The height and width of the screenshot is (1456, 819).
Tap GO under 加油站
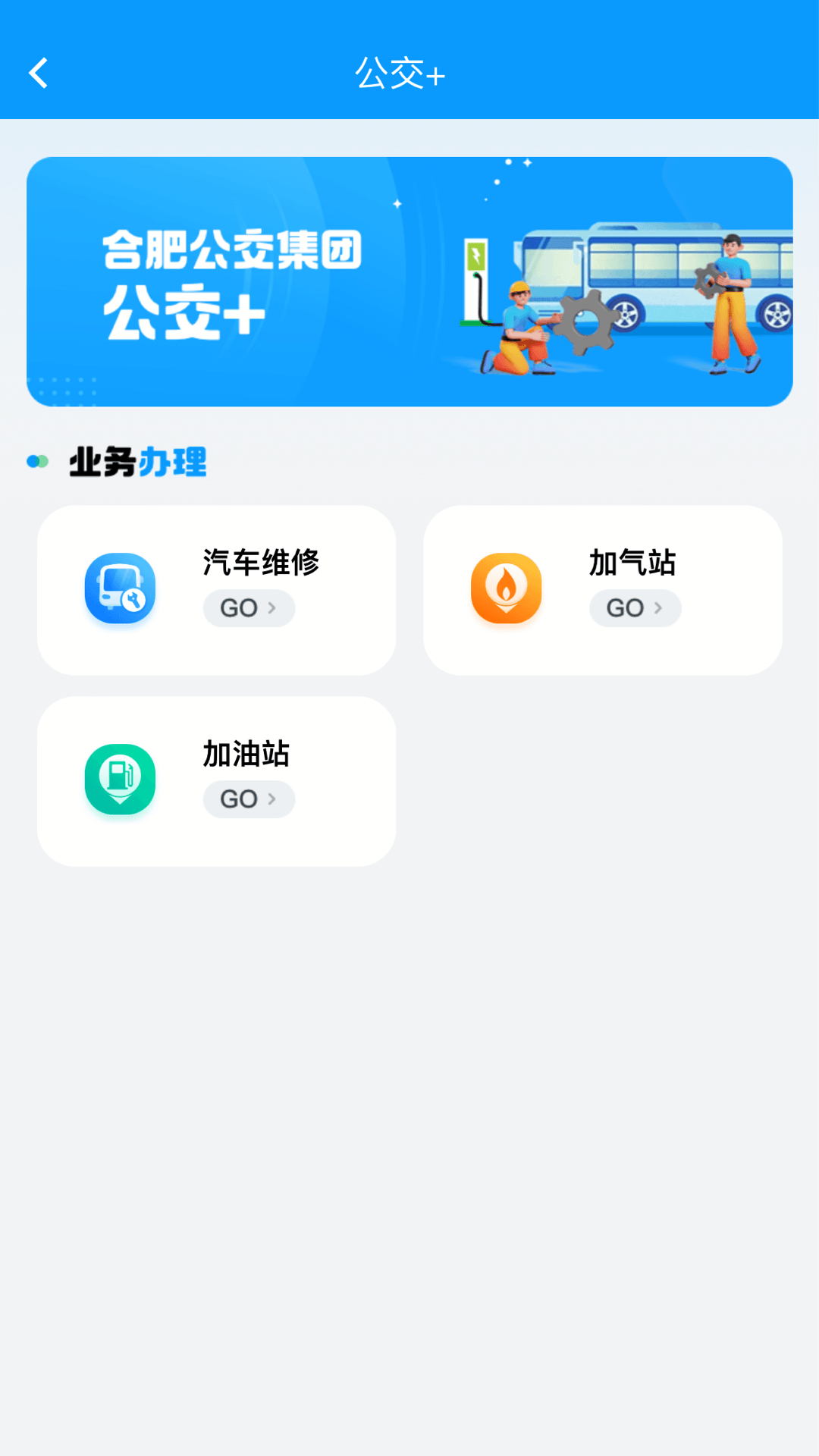248,799
